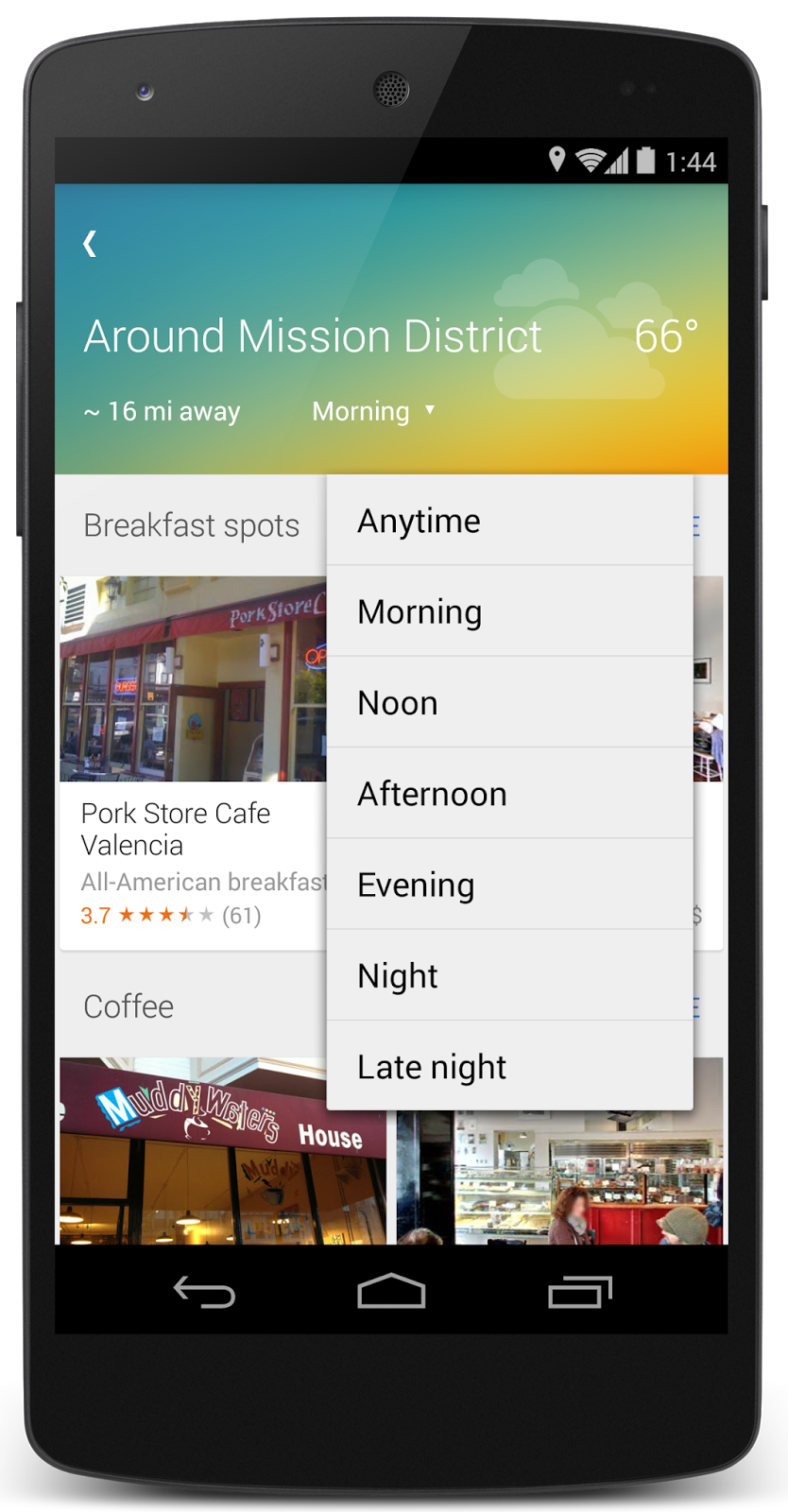Viewport: 788px width, 1512px height.
Task: Open Pork Store Cafe Valencia card
Action: 194,763
